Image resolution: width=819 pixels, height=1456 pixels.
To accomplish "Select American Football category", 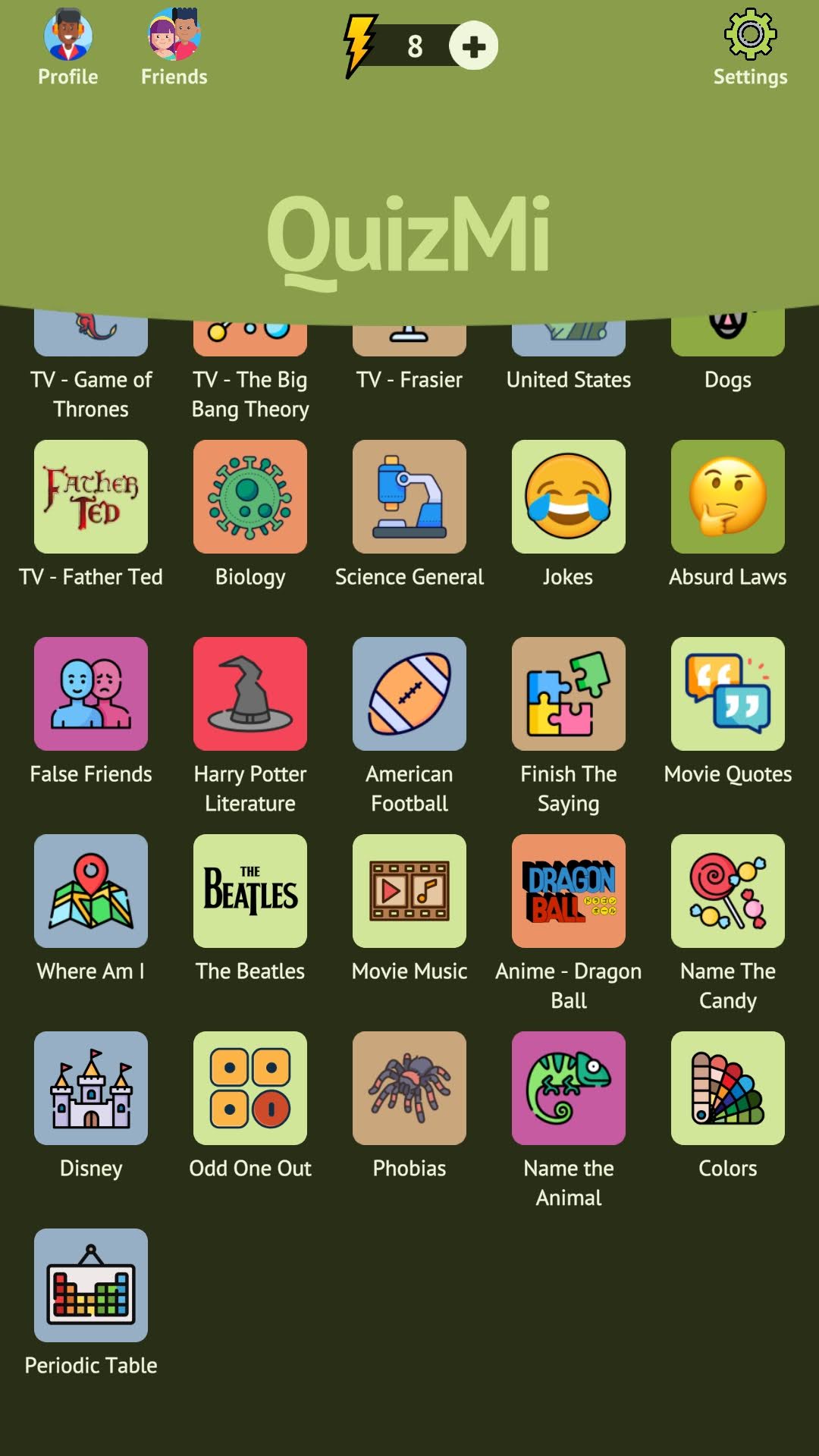I will click(409, 694).
